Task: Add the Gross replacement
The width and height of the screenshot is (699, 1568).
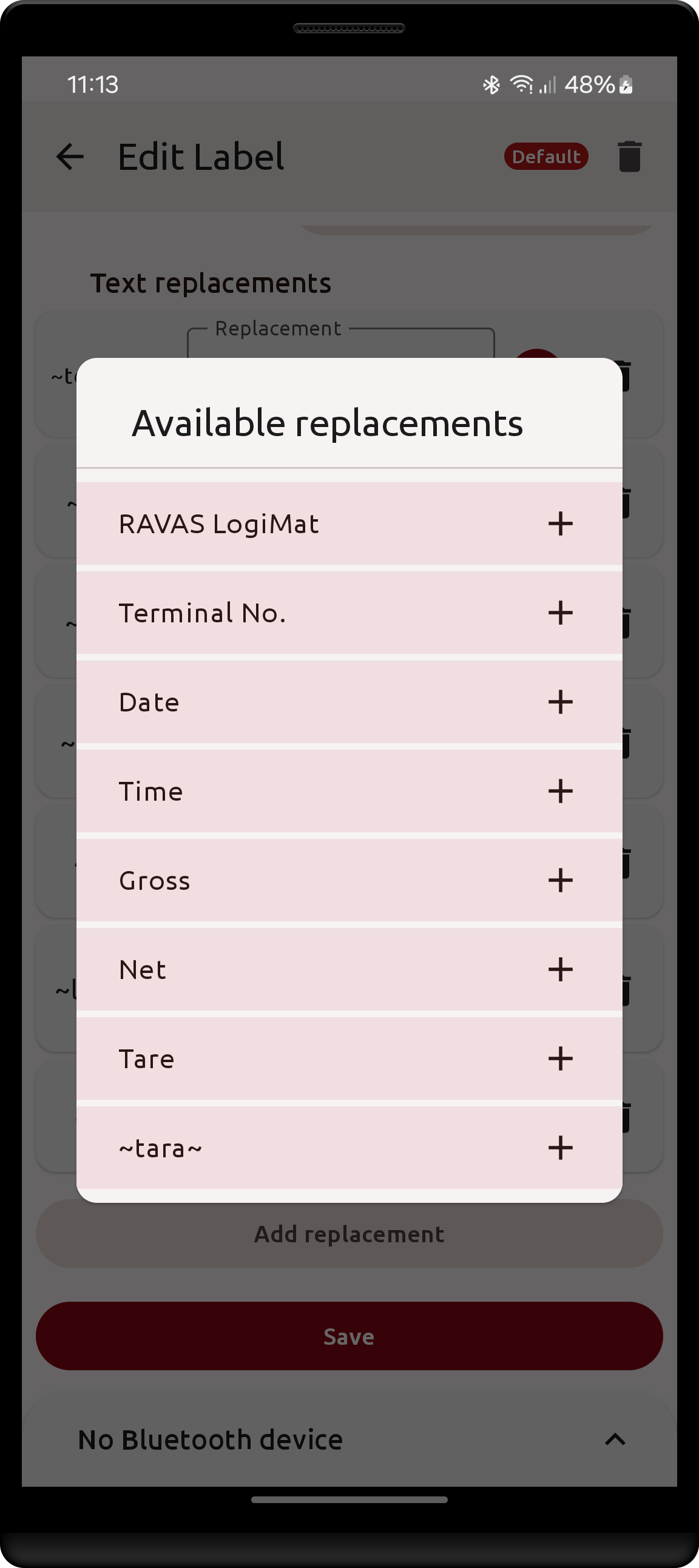Action: (559, 880)
